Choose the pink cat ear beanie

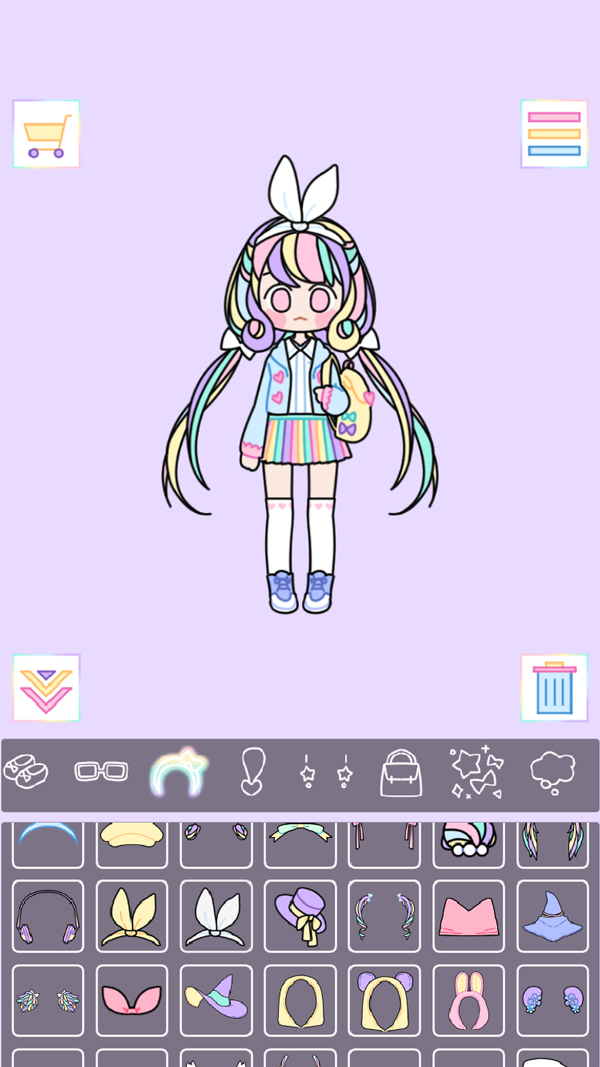tap(468, 916)
